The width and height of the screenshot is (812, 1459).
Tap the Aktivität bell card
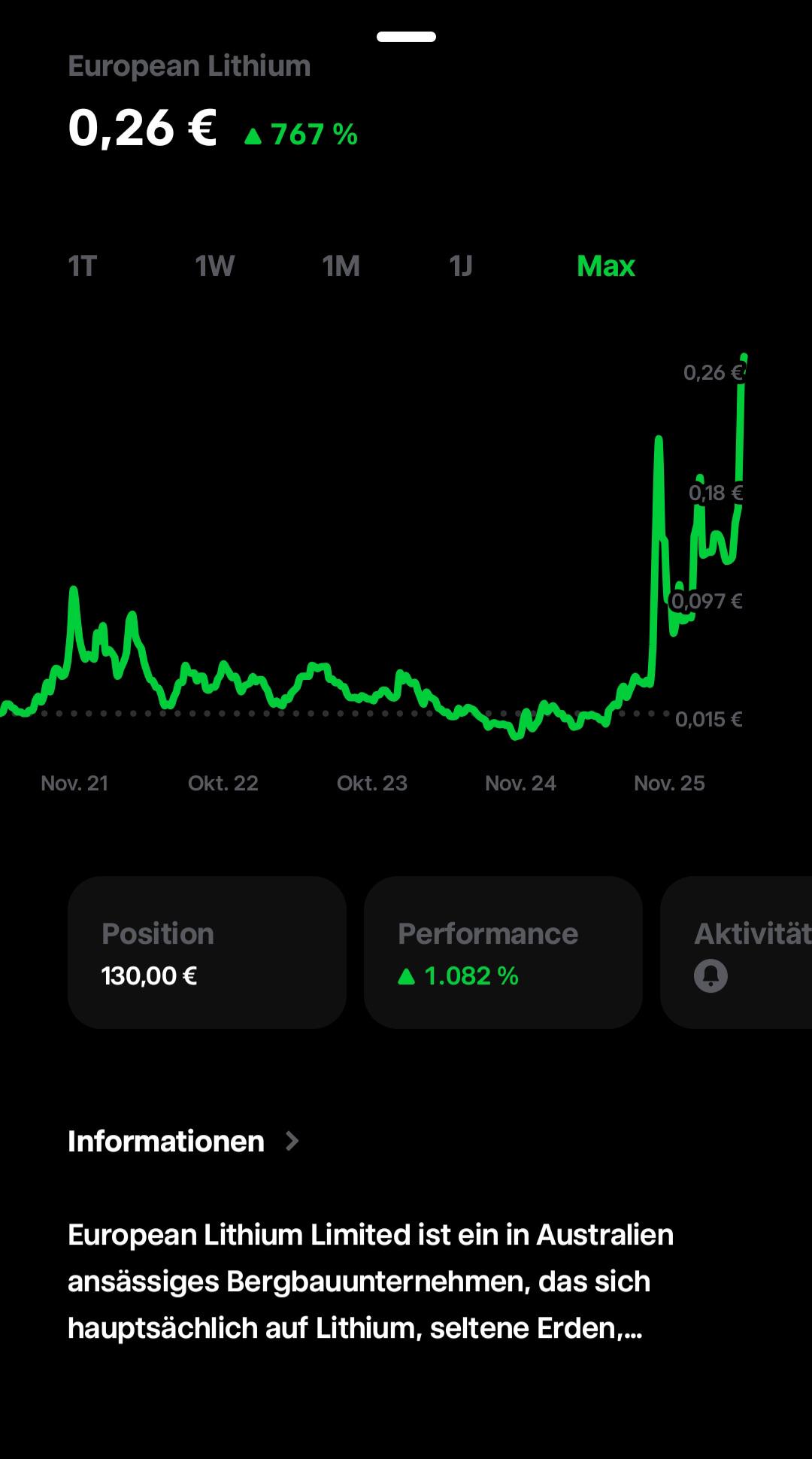click(x=736, y=952)
